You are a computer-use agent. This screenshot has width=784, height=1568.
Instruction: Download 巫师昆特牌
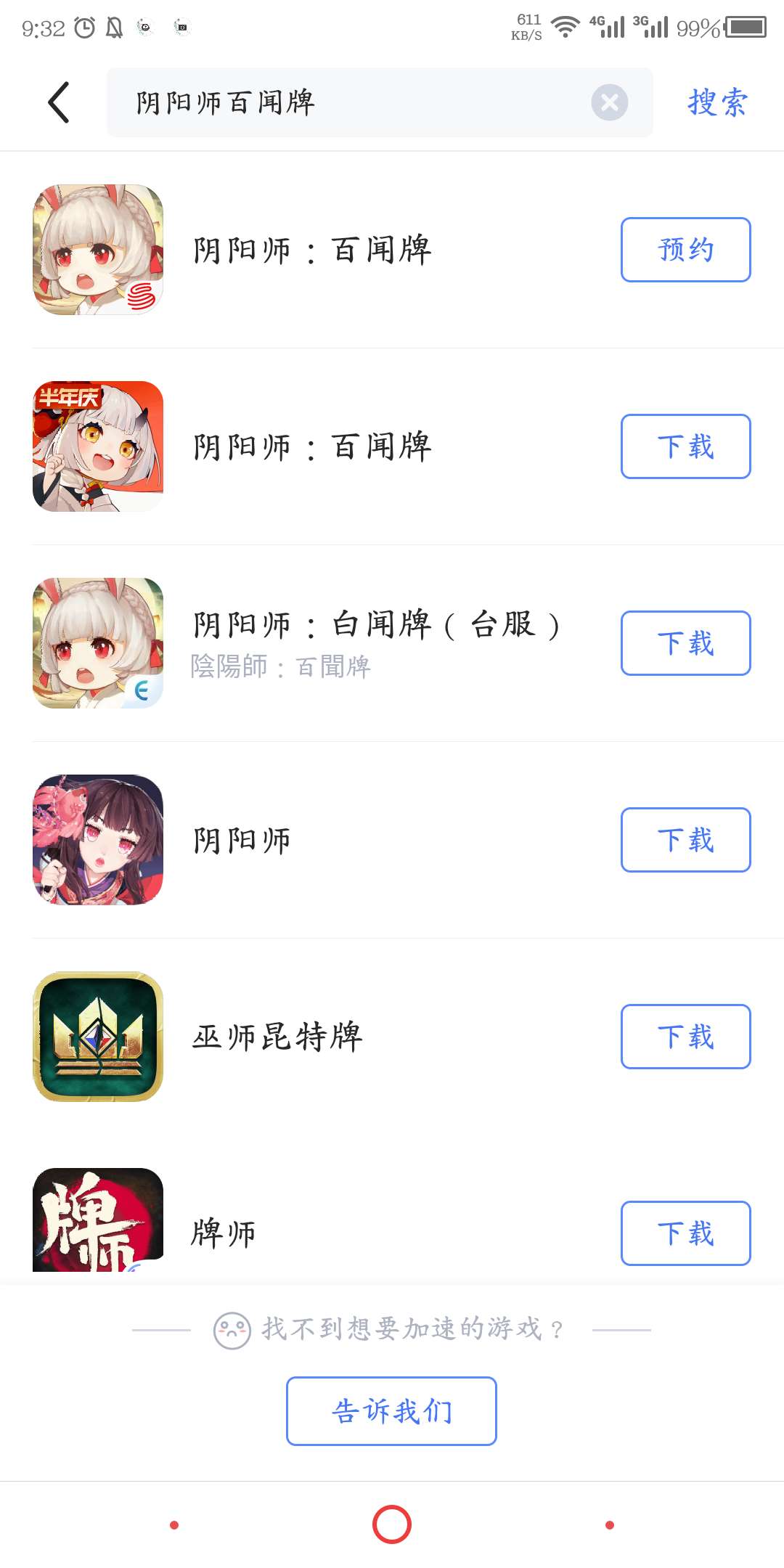[x=685, y=1037]
